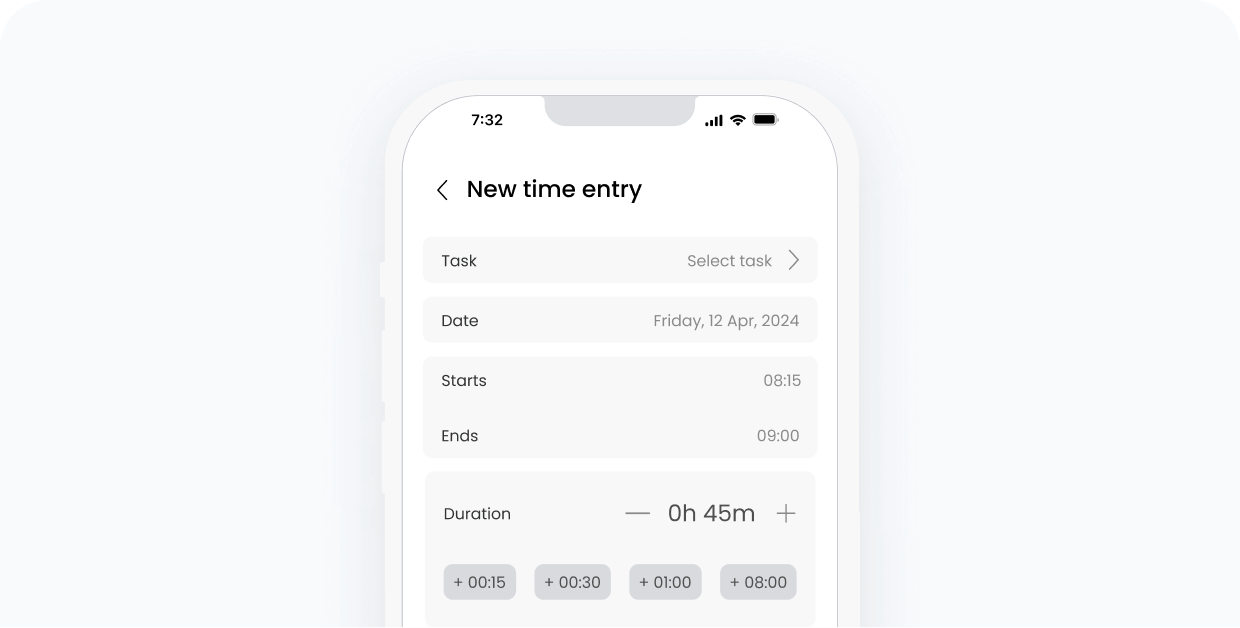Edit the Ends time 09:00
The width and height of the screenshot is (1240, 628).
777,436
